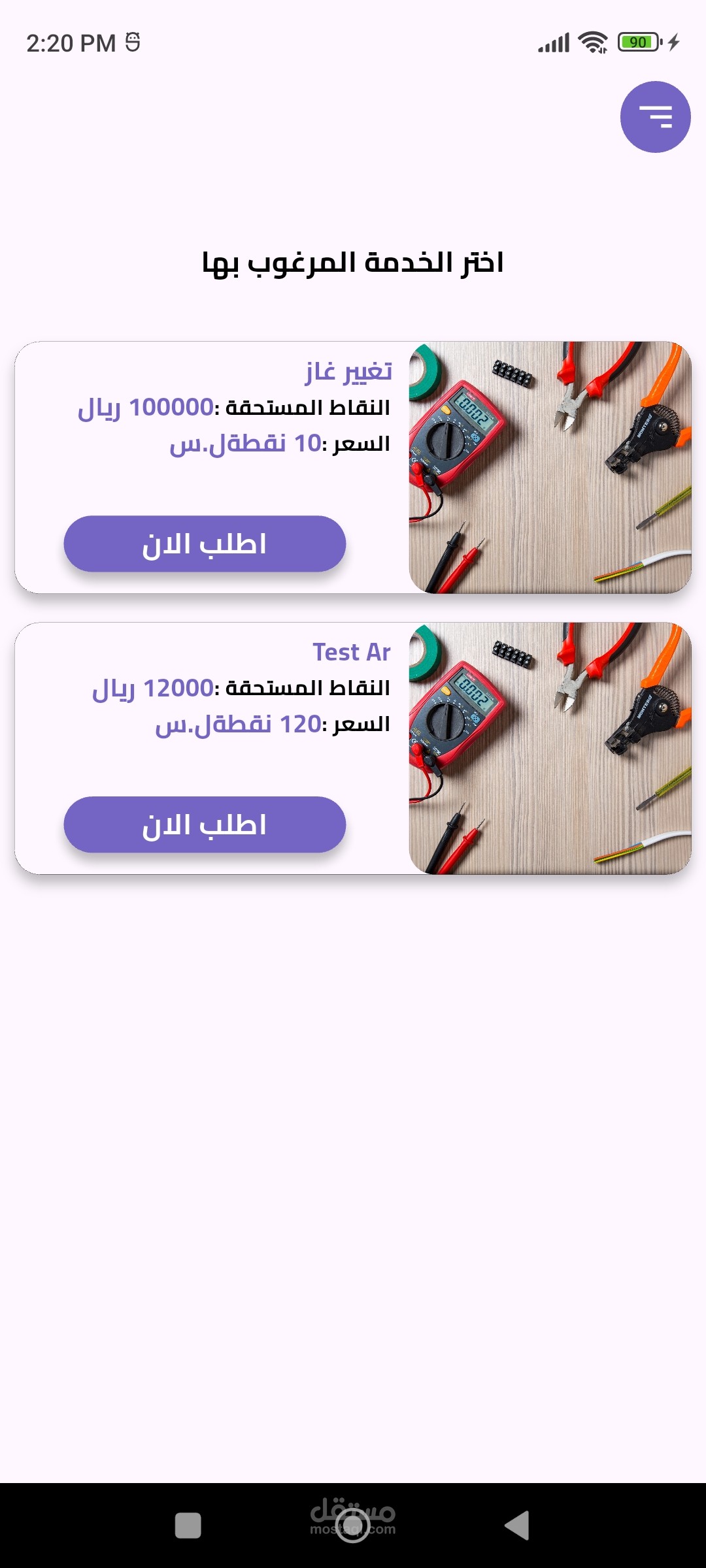This screenshot has width=706, height=1568.
Task: Tap اطلب الان on the تغيير غاز card
Action: [x=205, y=544]
